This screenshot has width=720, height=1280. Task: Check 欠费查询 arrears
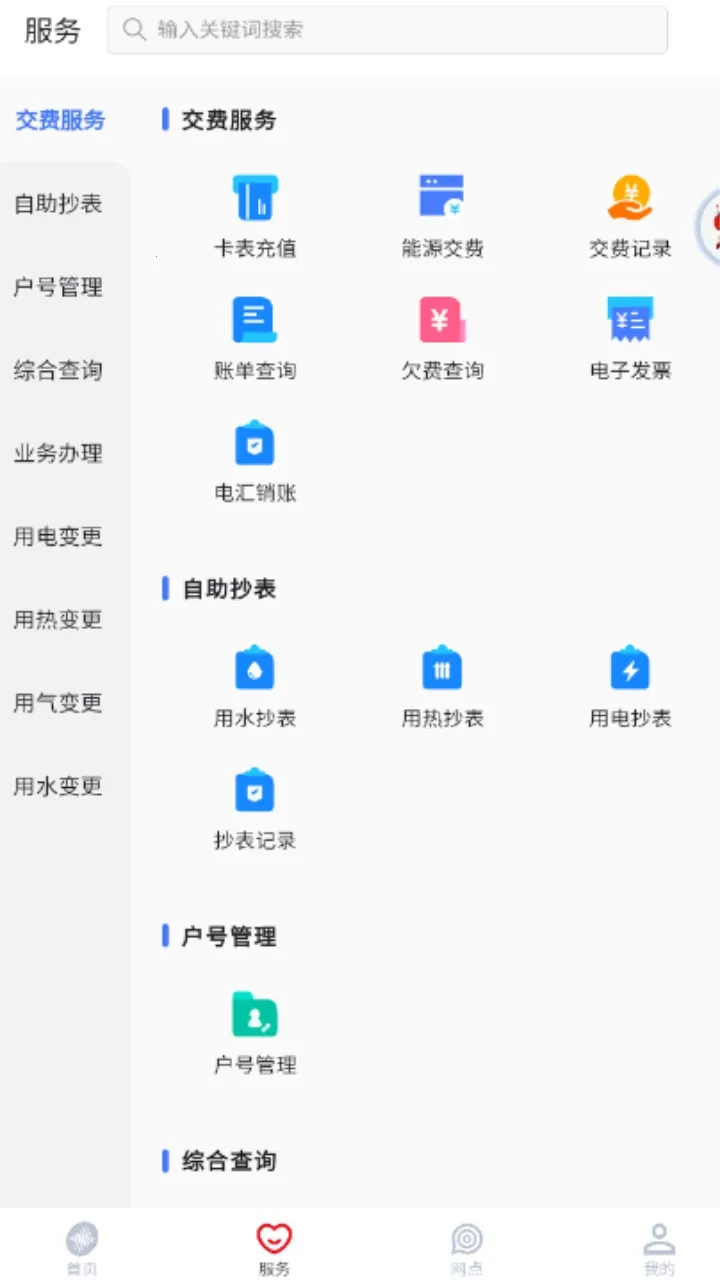click(442, 338)
